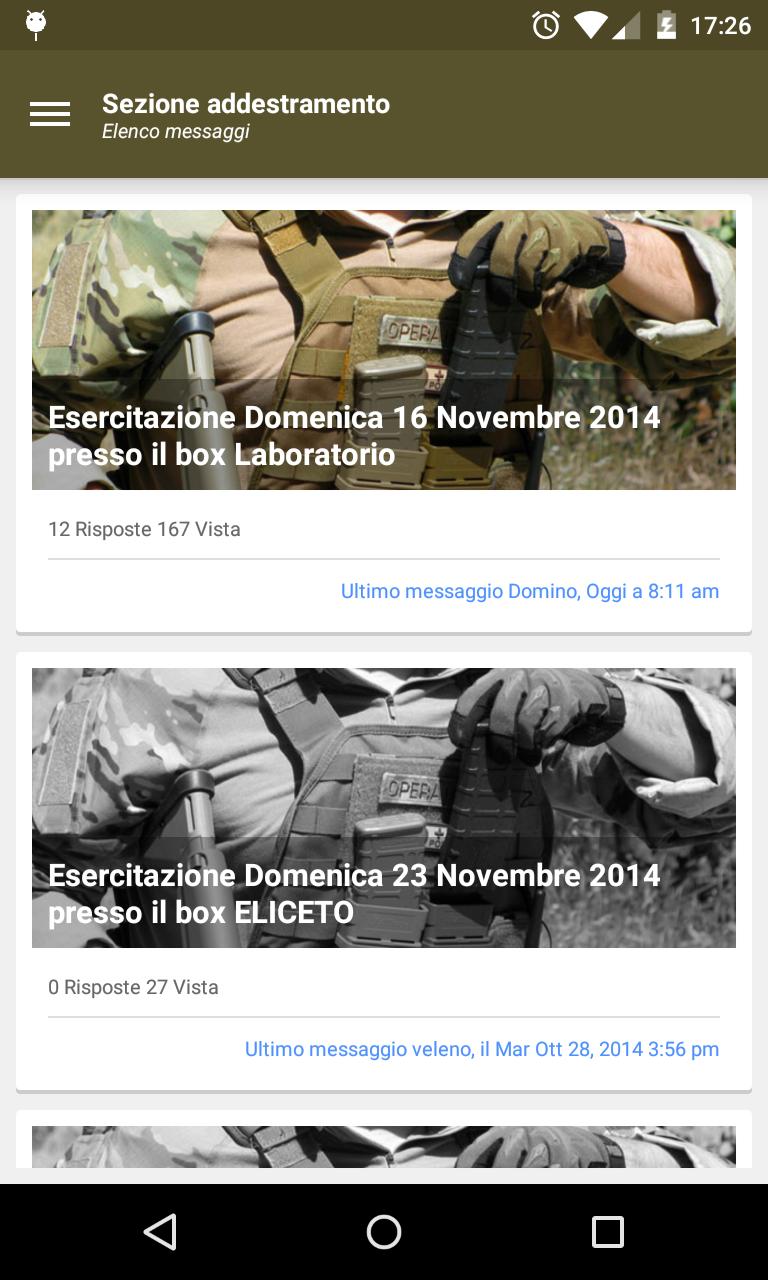Viewport: 768px width, 1280px height.
Task: Open the 23 Novembre ELICETO exercise thread
Action: coord(354,894)
